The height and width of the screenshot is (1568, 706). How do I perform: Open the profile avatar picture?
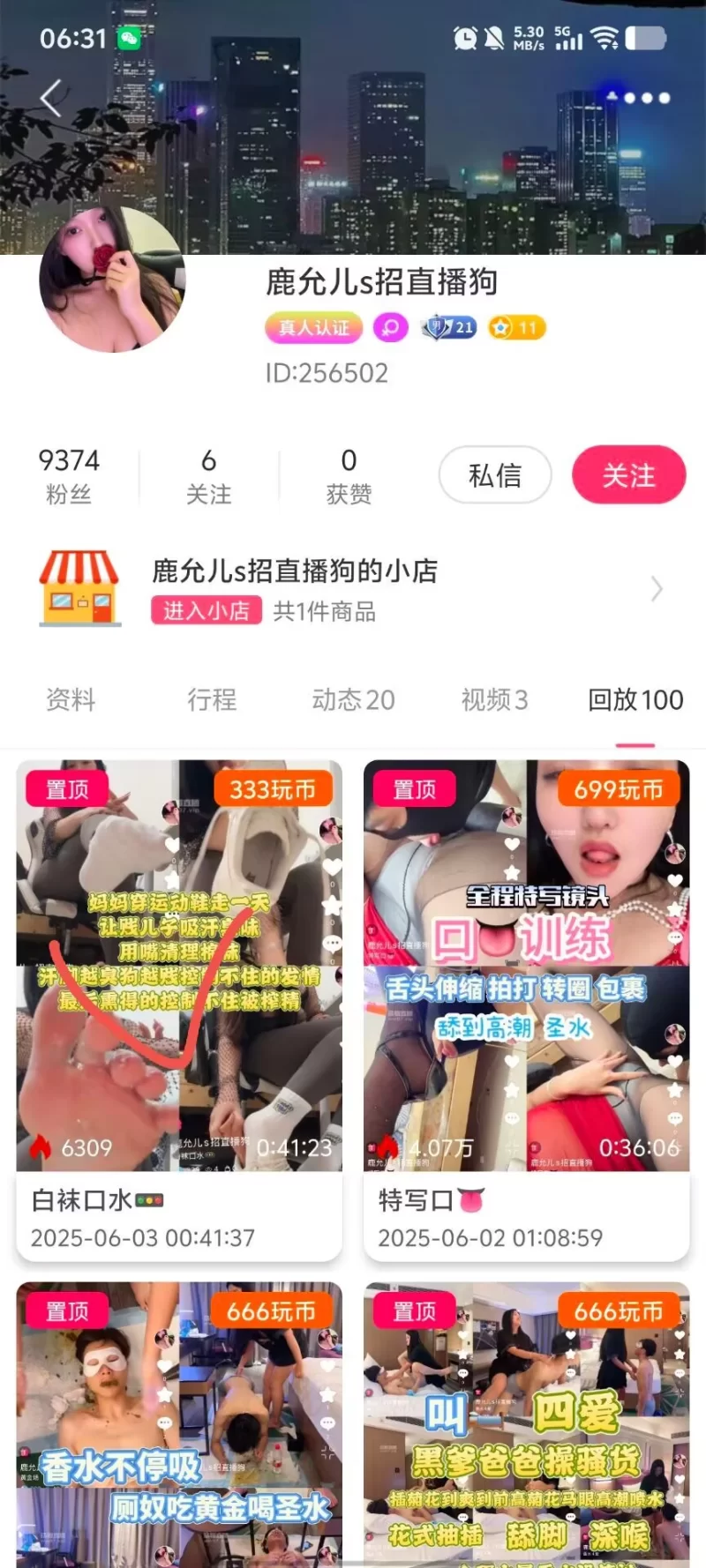pyautogui.click(x=112, y=280)
